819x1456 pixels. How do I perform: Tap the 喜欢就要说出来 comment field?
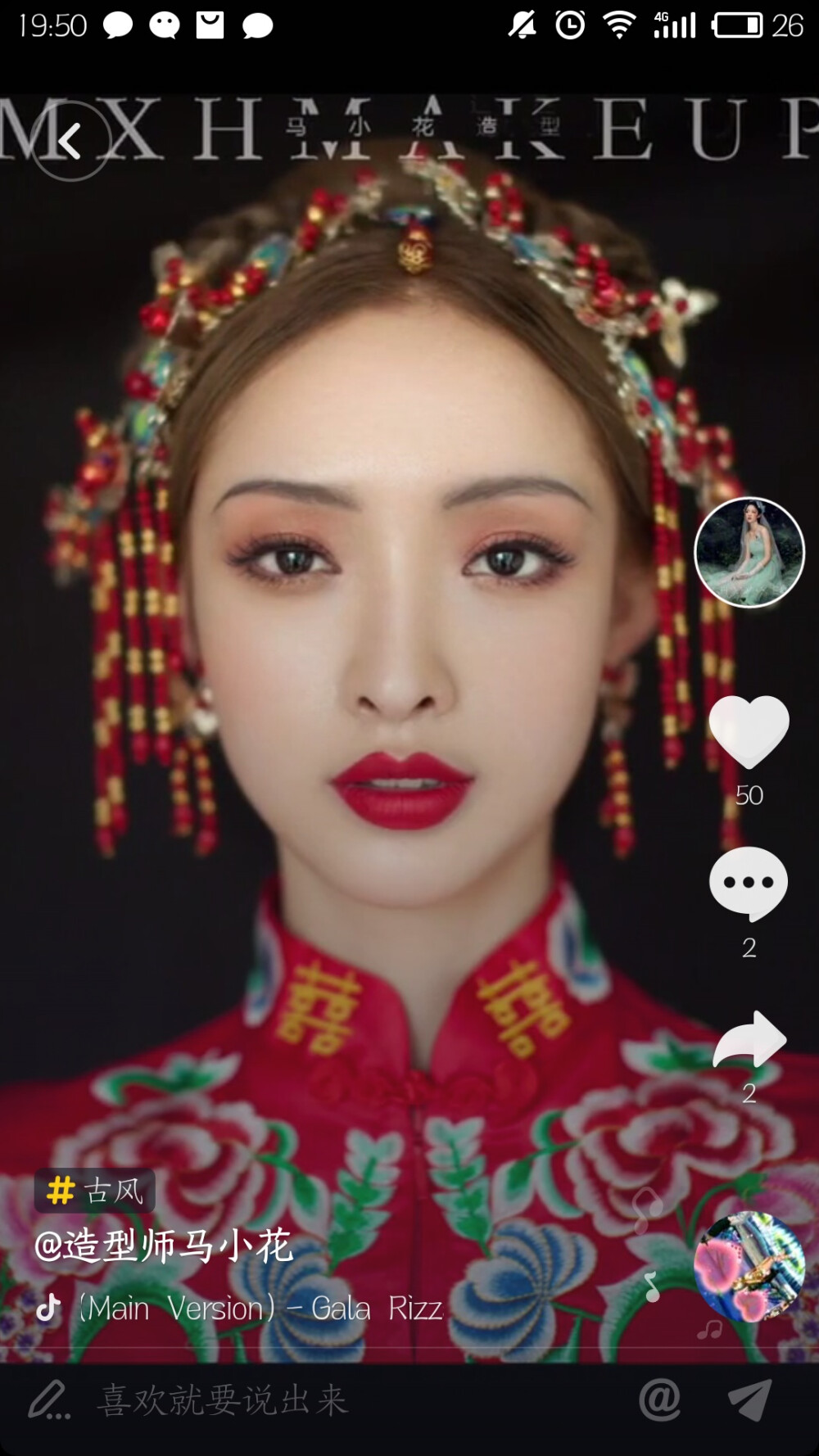221,1400
